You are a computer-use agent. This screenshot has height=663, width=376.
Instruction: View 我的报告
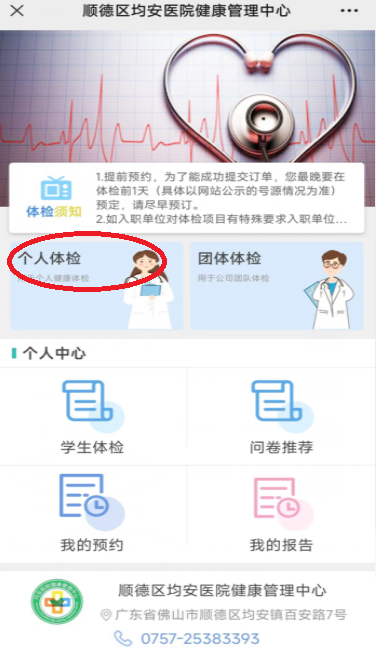281,514
